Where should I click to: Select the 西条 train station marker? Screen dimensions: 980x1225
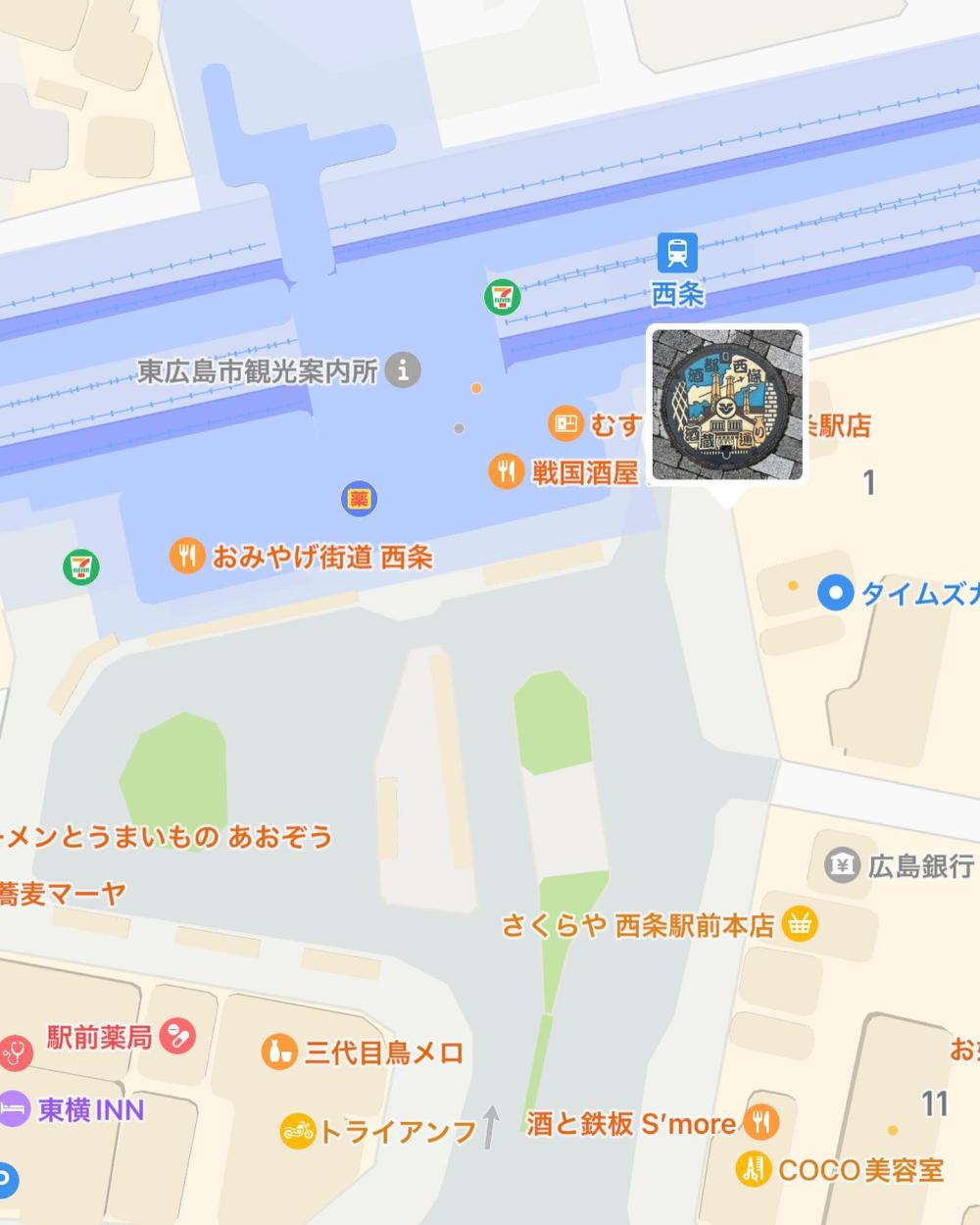coord(676,253)
